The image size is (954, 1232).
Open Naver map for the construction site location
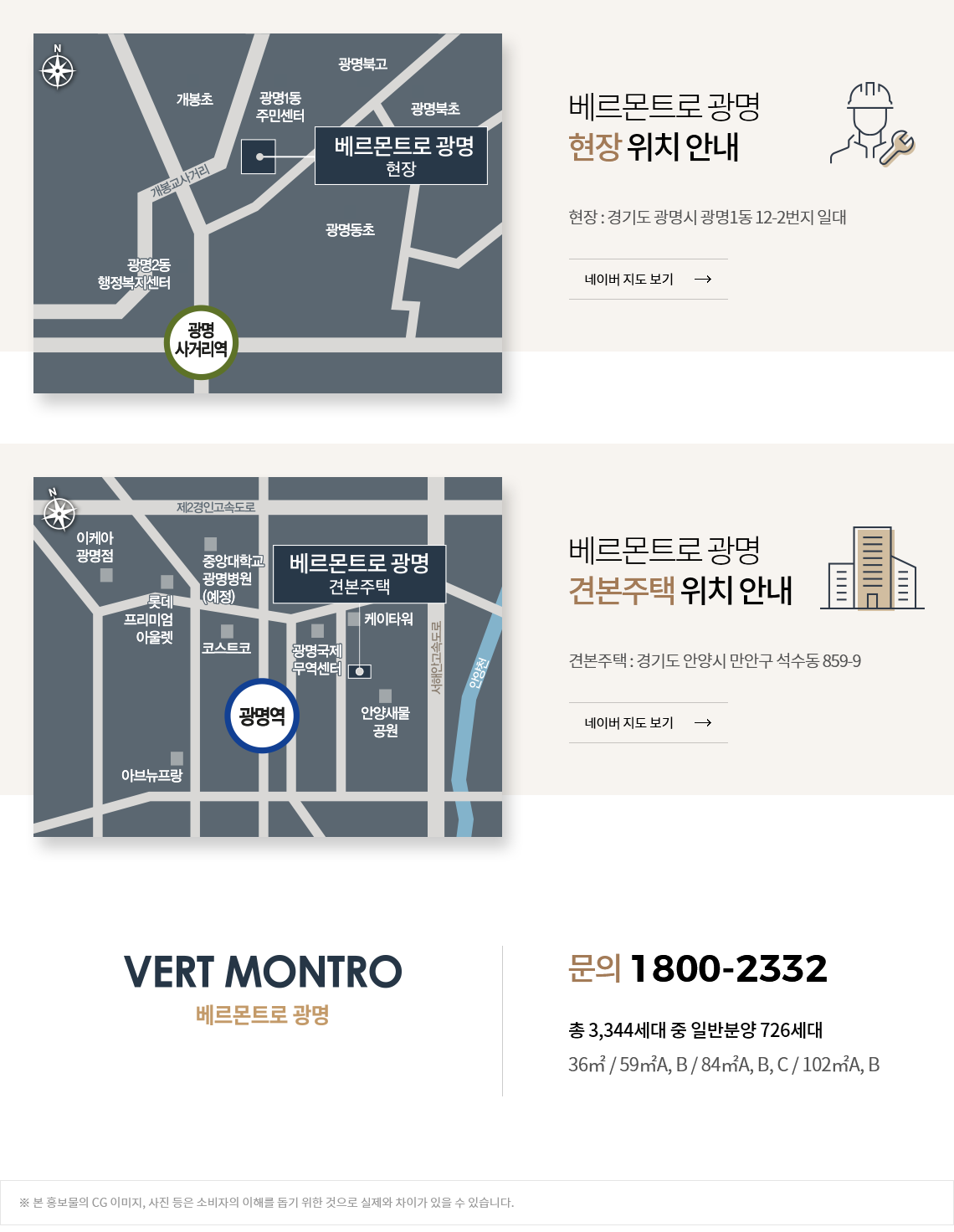tap(648, 280)
